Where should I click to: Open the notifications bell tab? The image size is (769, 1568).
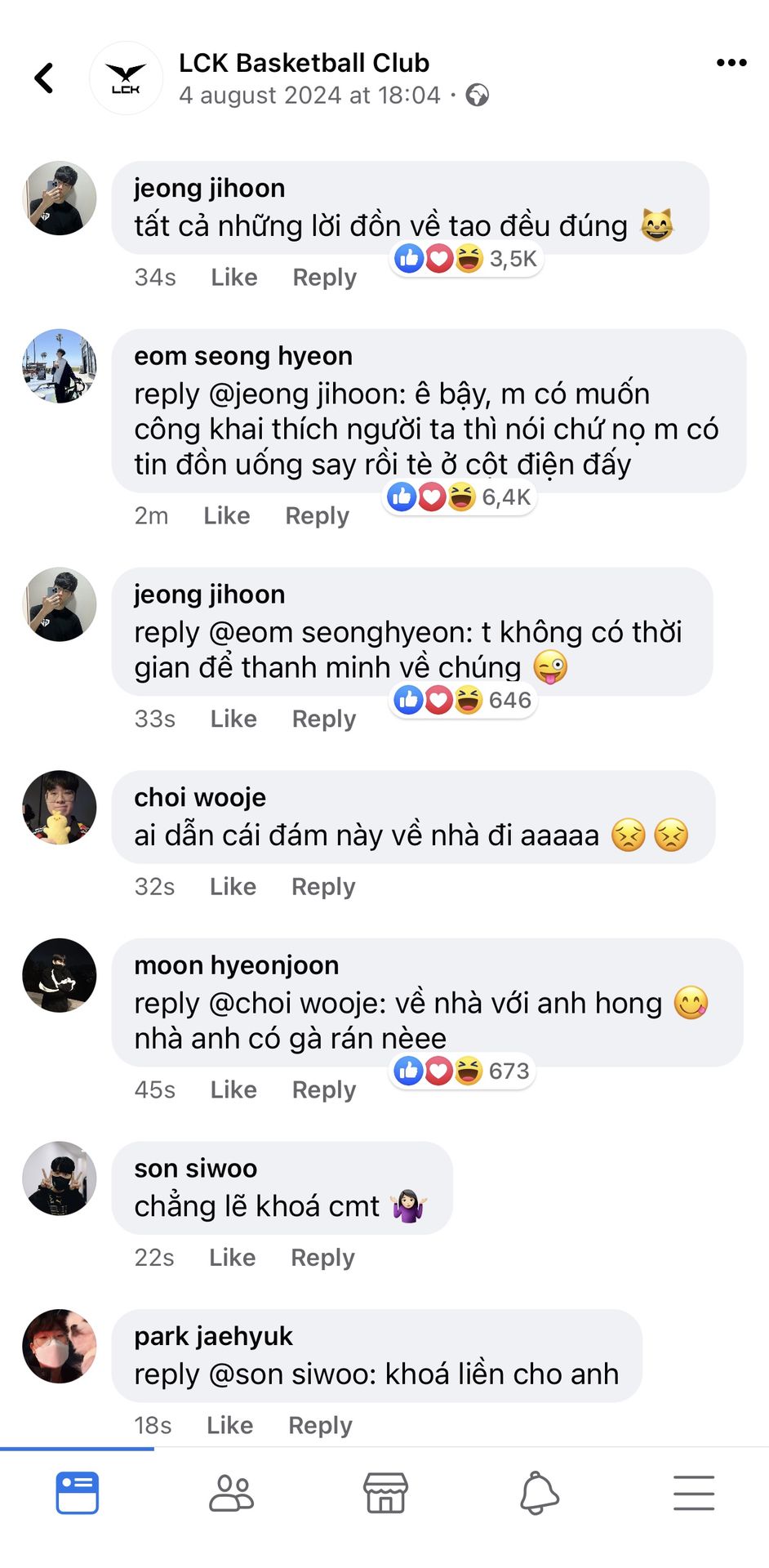[540, 1494]
